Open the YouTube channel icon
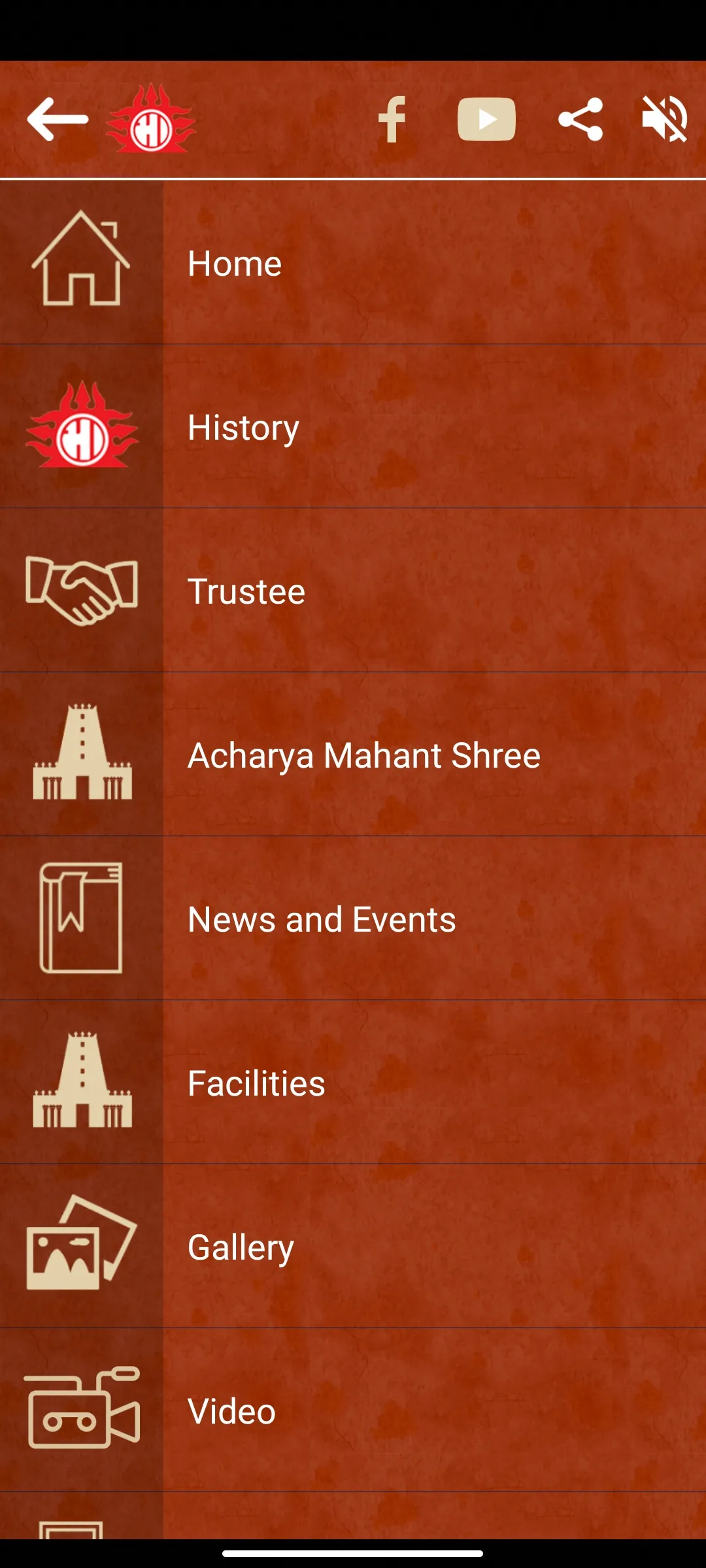This screenshot has width=706, height=1568. coord(486,119)
